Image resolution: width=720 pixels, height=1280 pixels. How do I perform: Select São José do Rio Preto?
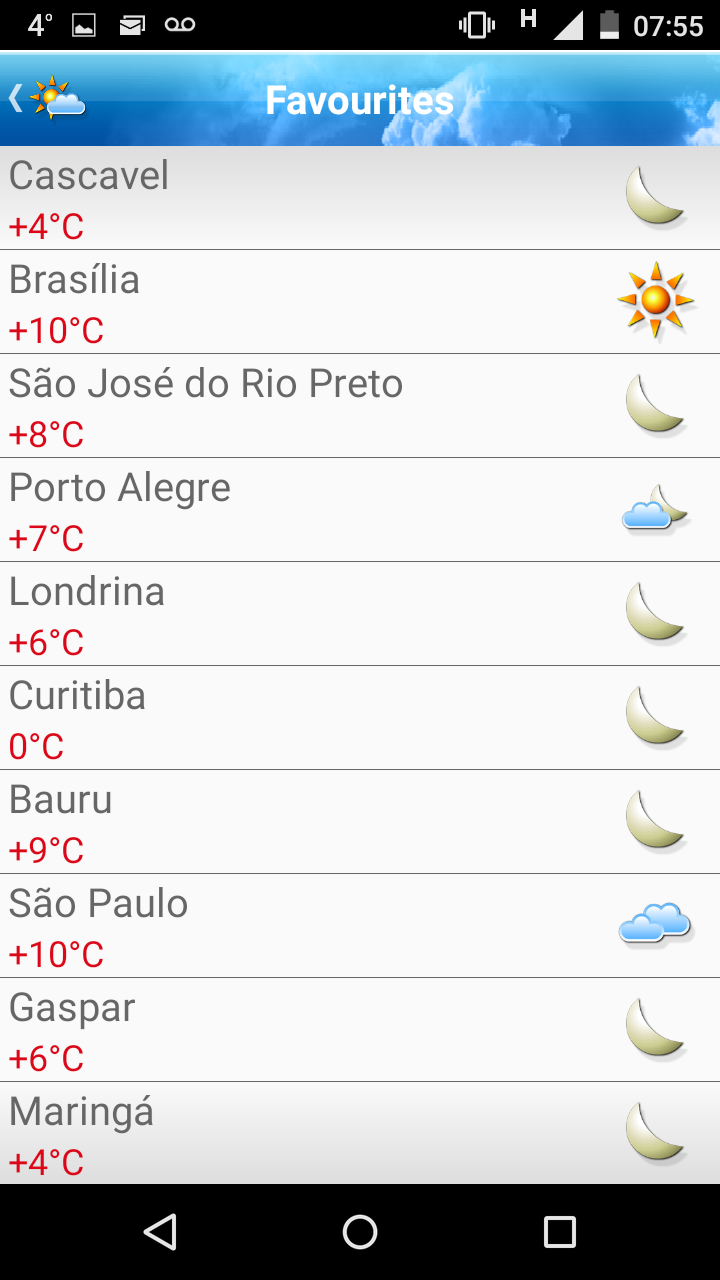coord(360,406)
